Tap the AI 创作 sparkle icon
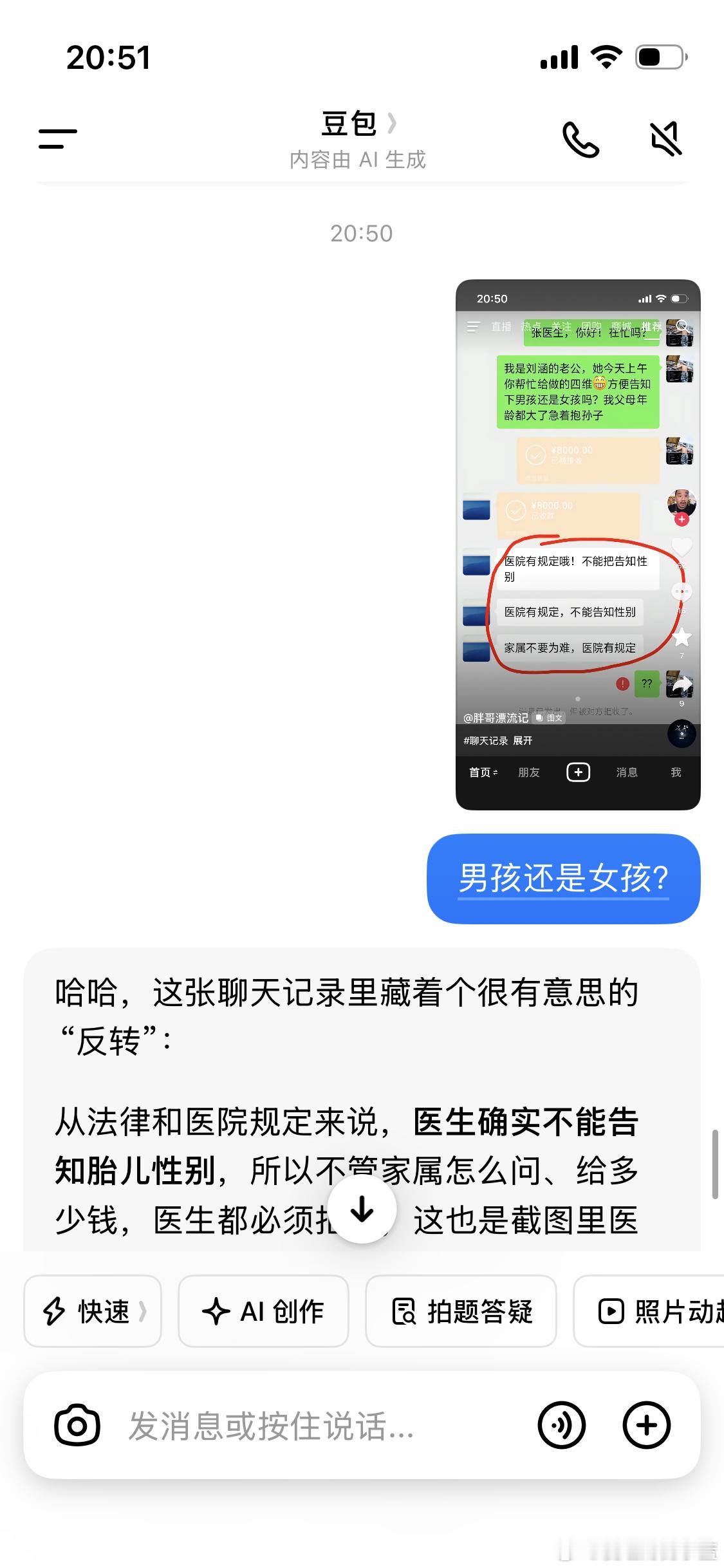The width and height of the screenshot is (724, 1568). (x=219, y=1311)
